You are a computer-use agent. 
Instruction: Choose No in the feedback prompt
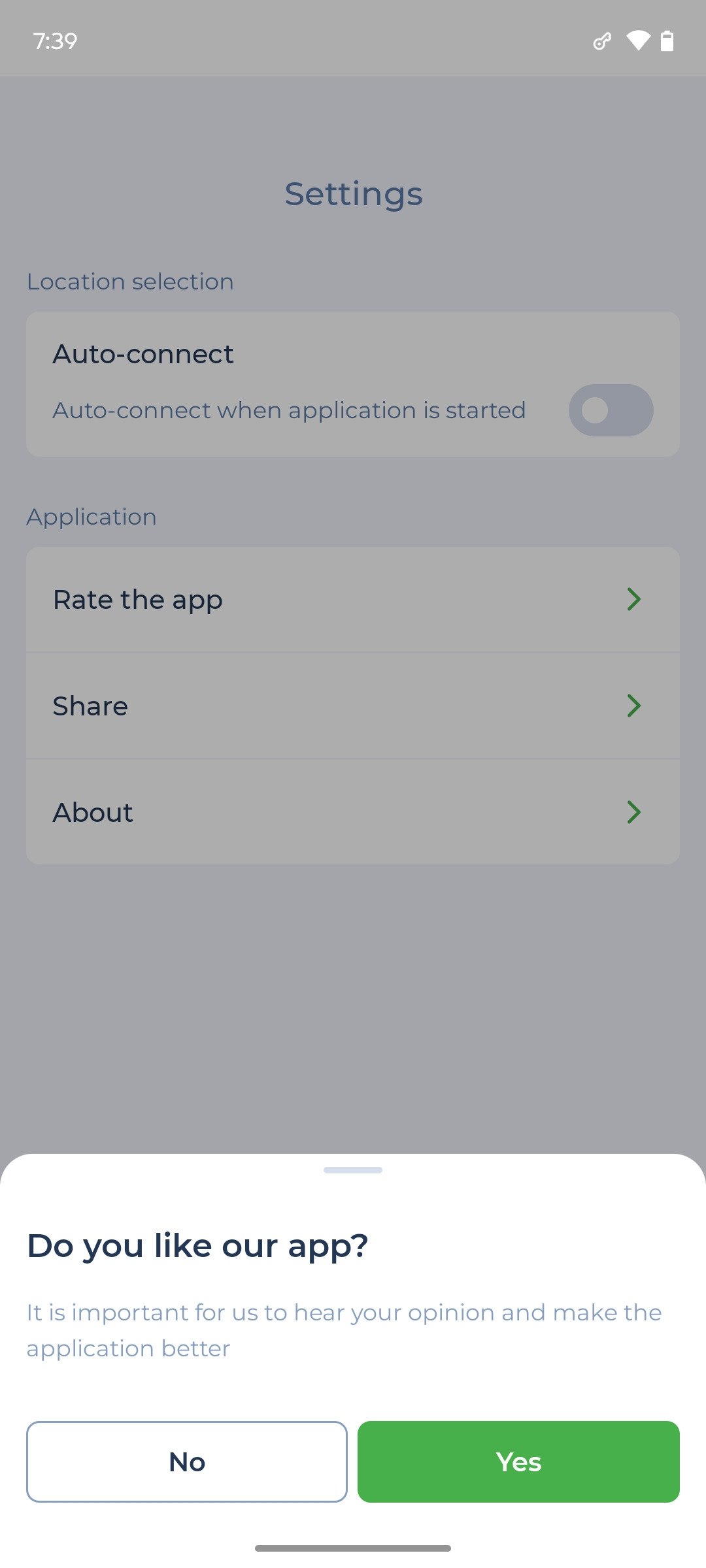[x=187, y=1462]
